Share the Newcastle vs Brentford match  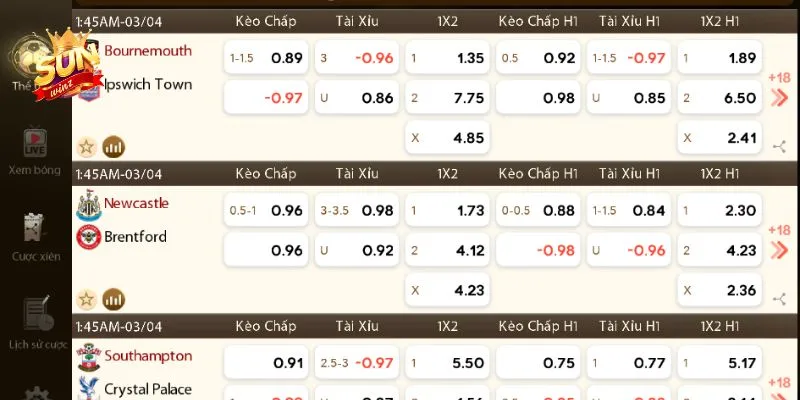(x=779, y=299)
